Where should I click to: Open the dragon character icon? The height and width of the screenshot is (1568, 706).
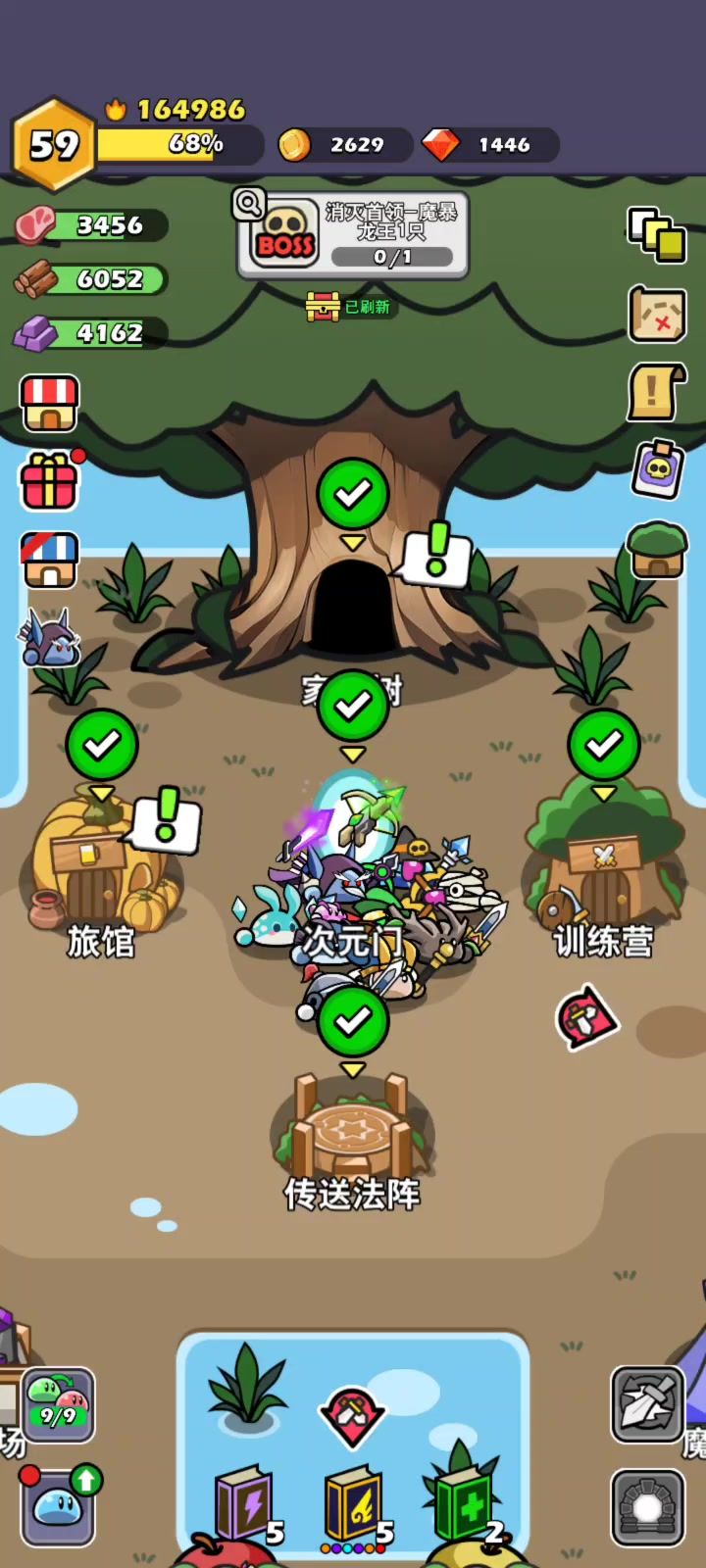pyautogui.click(x=47, y=638)
